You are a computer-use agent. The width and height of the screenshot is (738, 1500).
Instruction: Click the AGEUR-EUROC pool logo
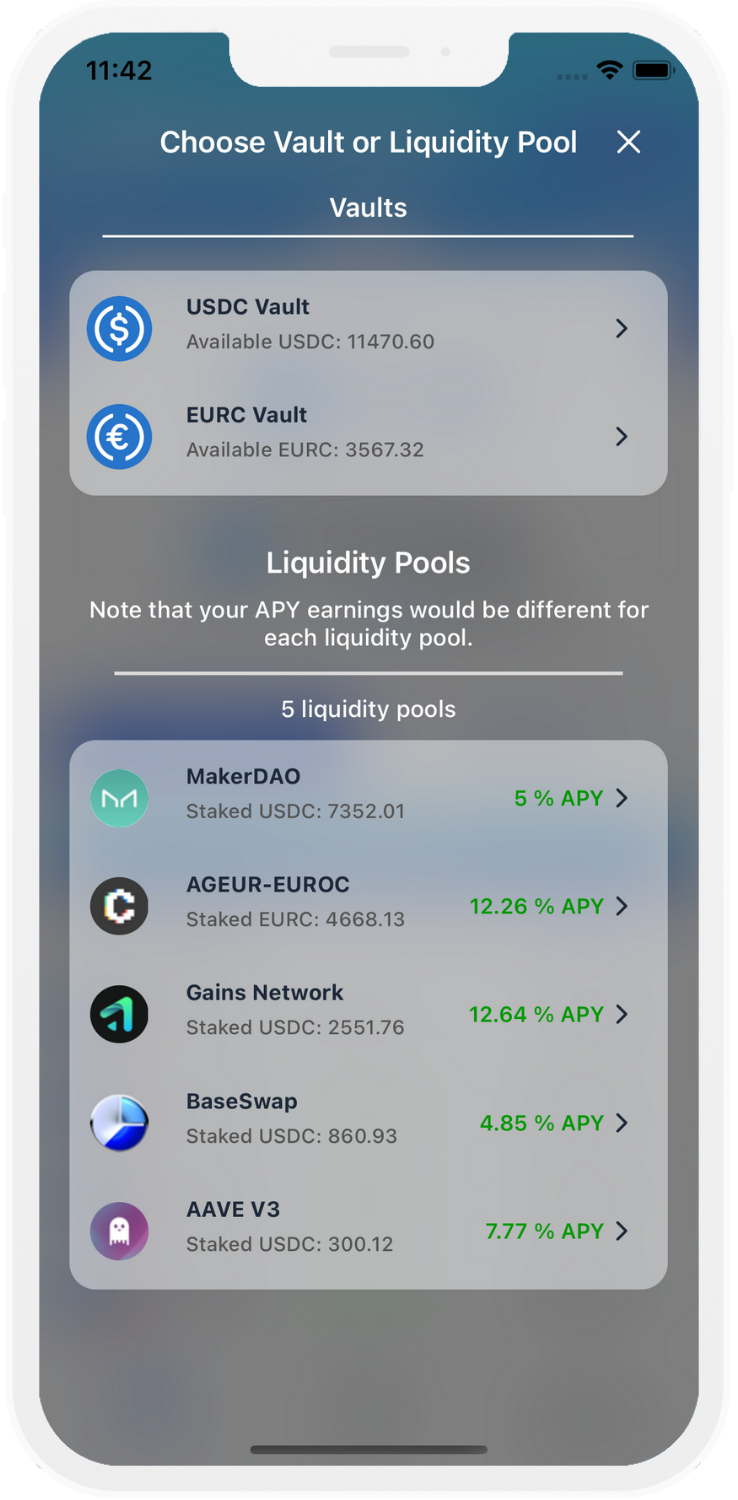[x=119, y=905]
